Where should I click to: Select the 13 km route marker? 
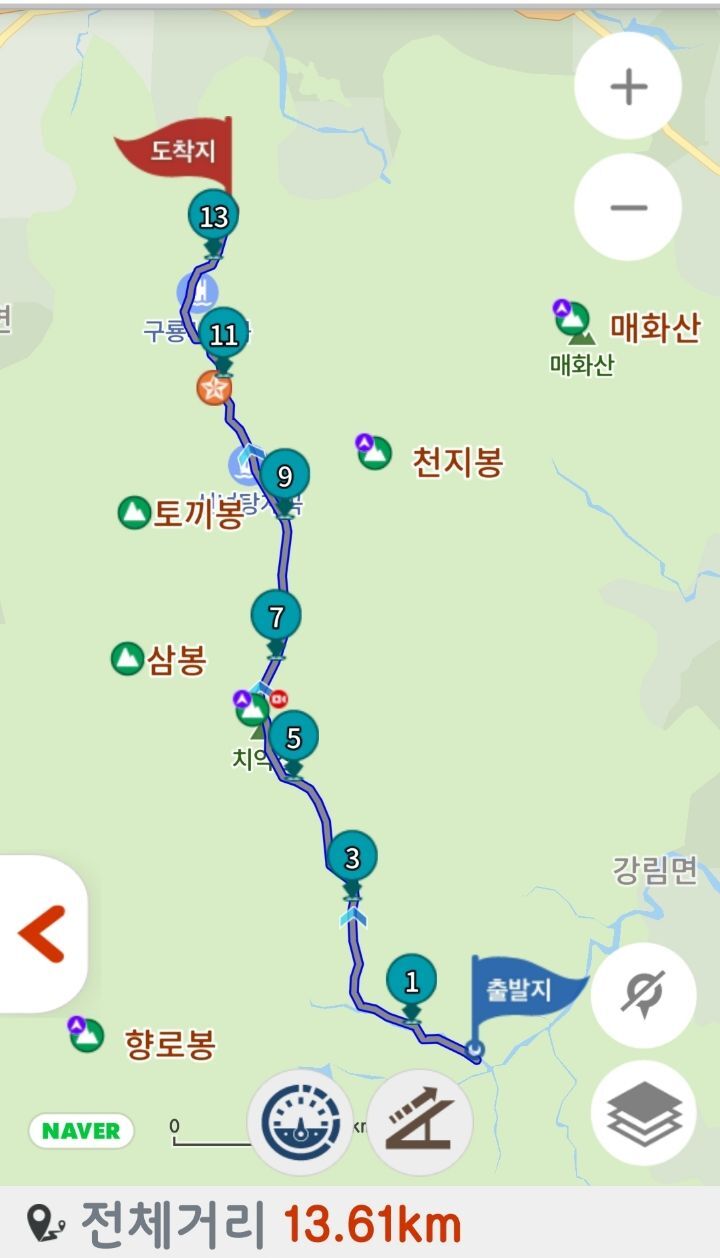pyautogui.click(x=214, y=216)
